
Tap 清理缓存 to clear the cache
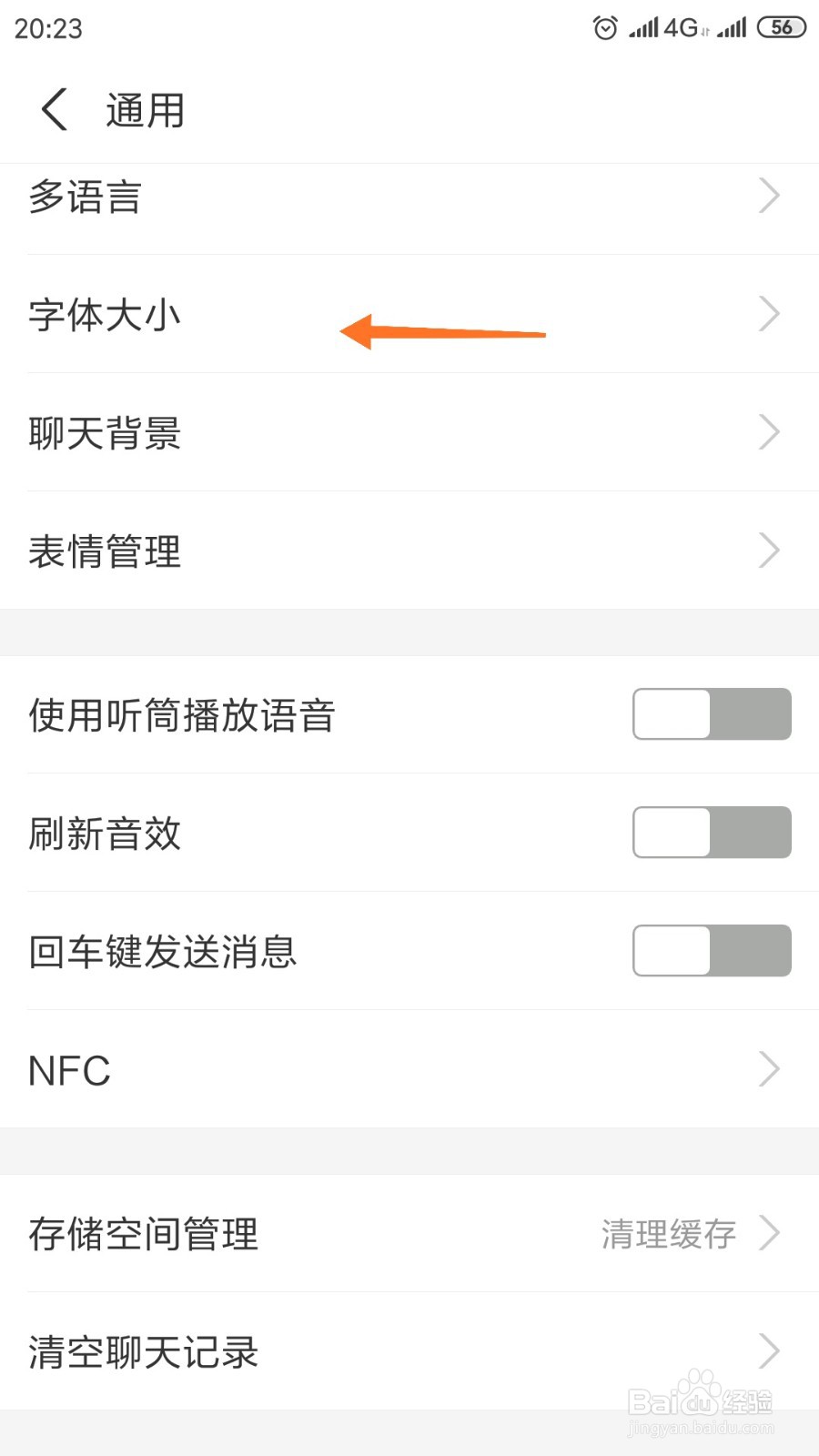(669, 1234)
